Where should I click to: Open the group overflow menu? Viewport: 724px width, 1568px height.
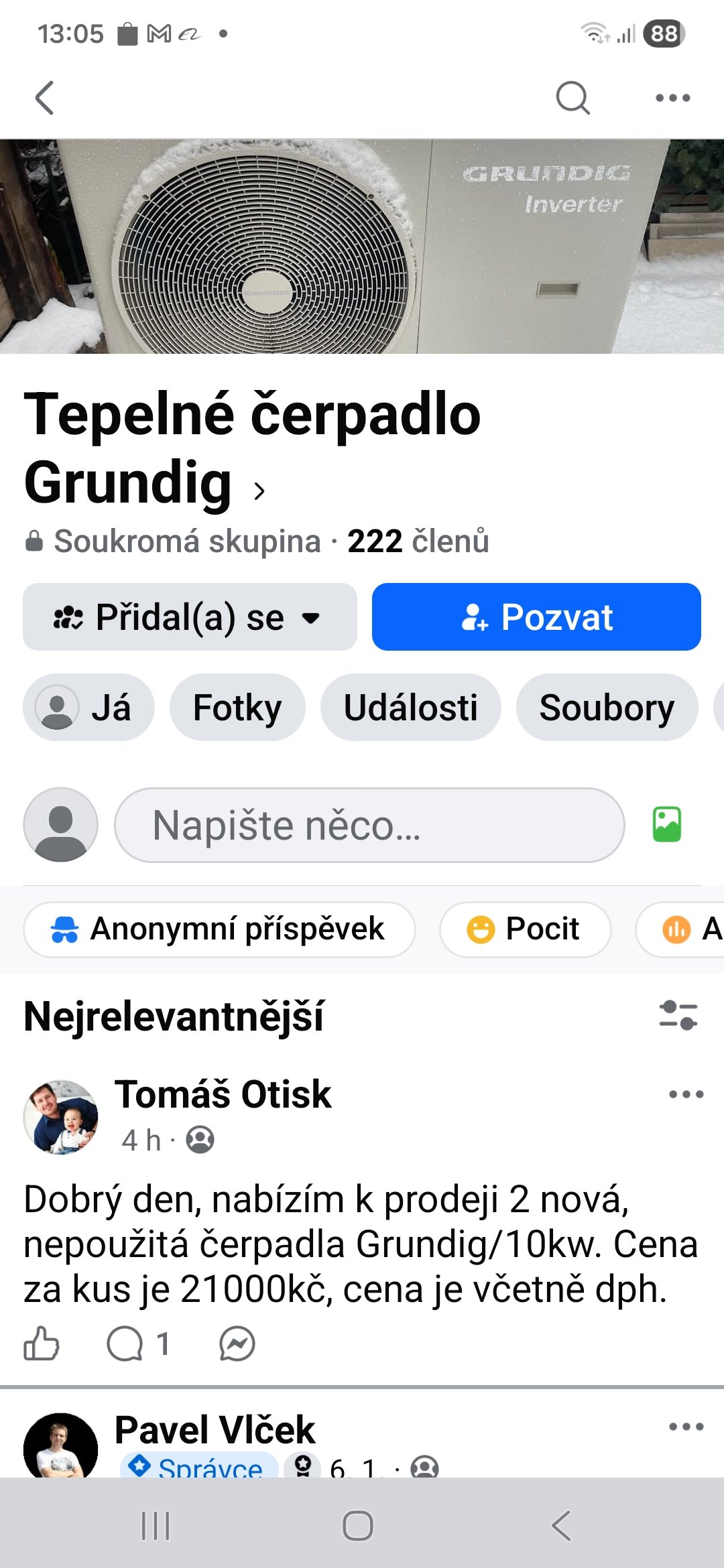point(672,99)
